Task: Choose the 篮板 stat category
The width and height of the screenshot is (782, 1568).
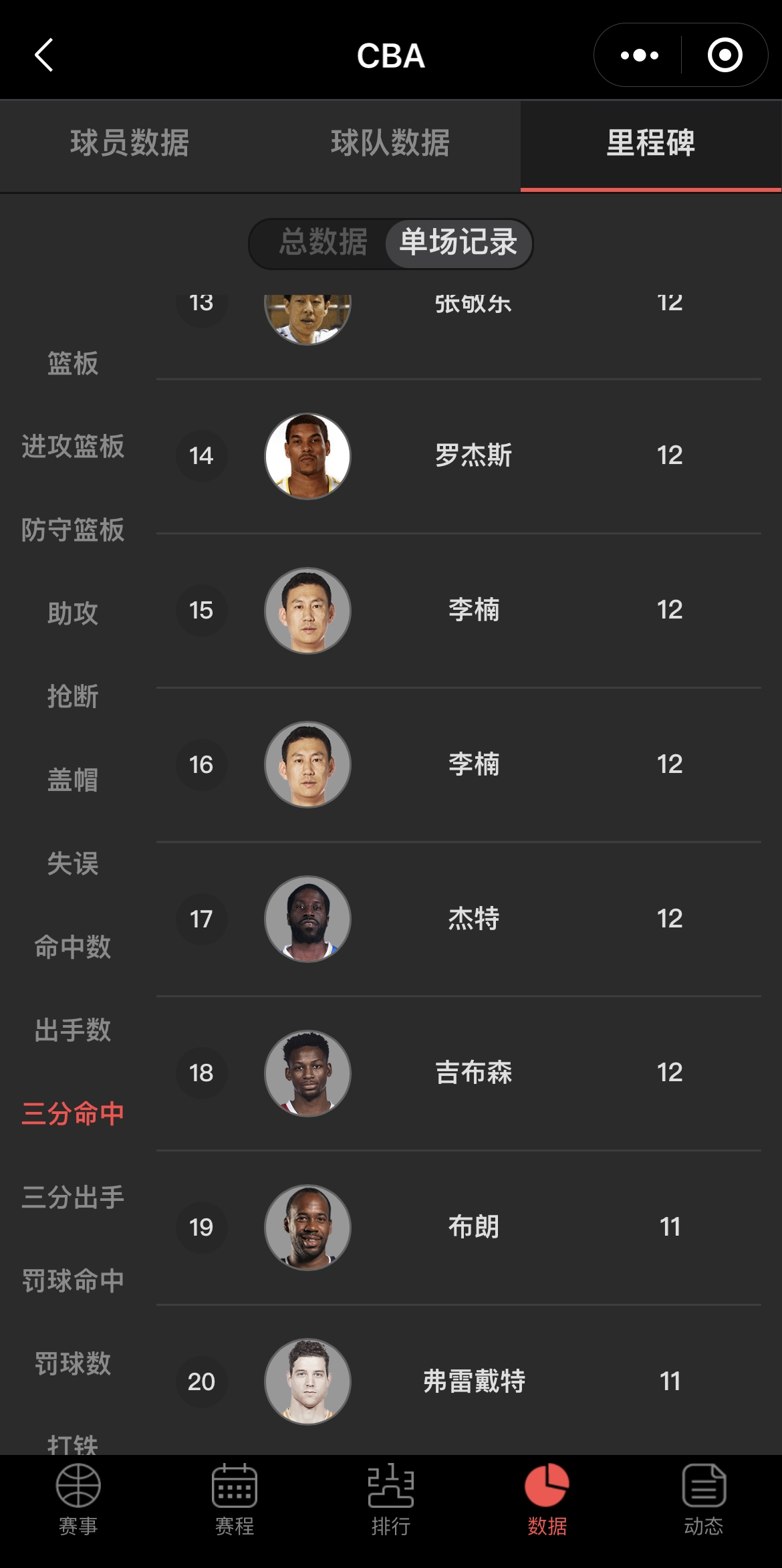Action: click(73, 364)
